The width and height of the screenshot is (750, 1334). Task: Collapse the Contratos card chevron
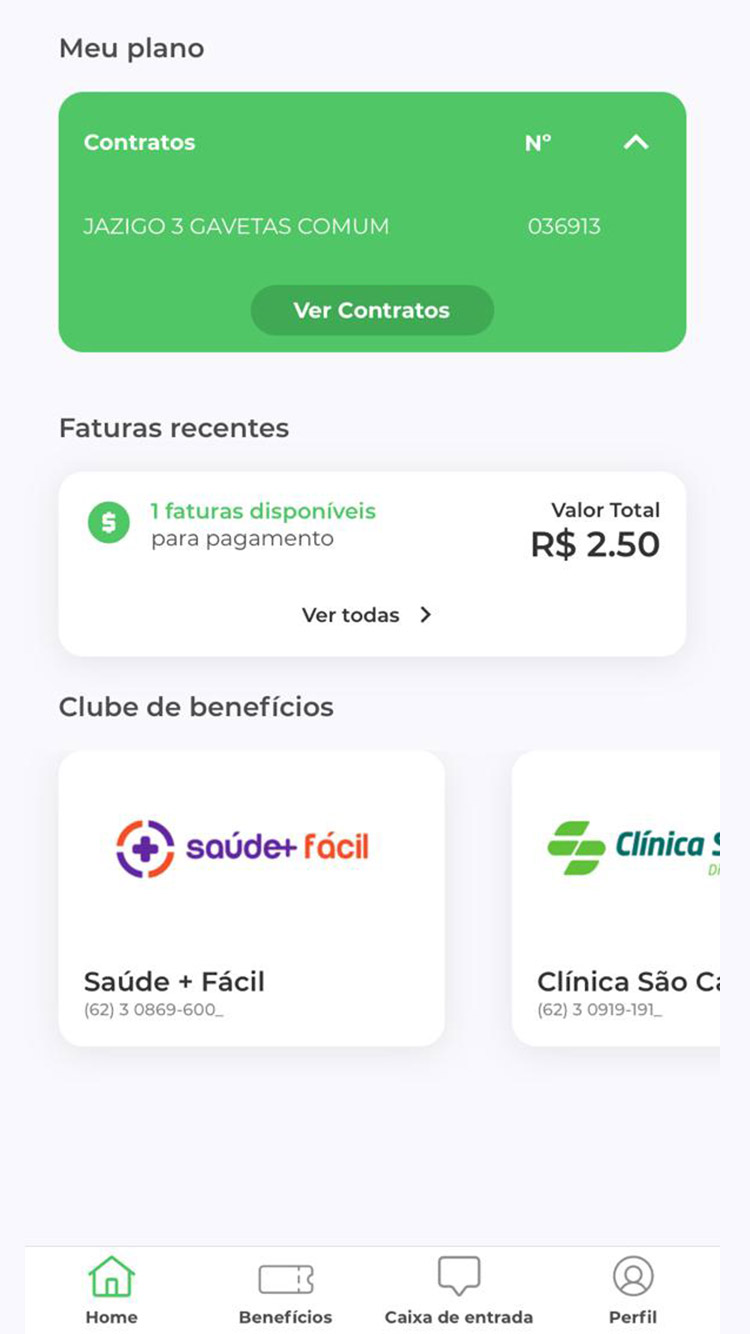click(636, 143)
